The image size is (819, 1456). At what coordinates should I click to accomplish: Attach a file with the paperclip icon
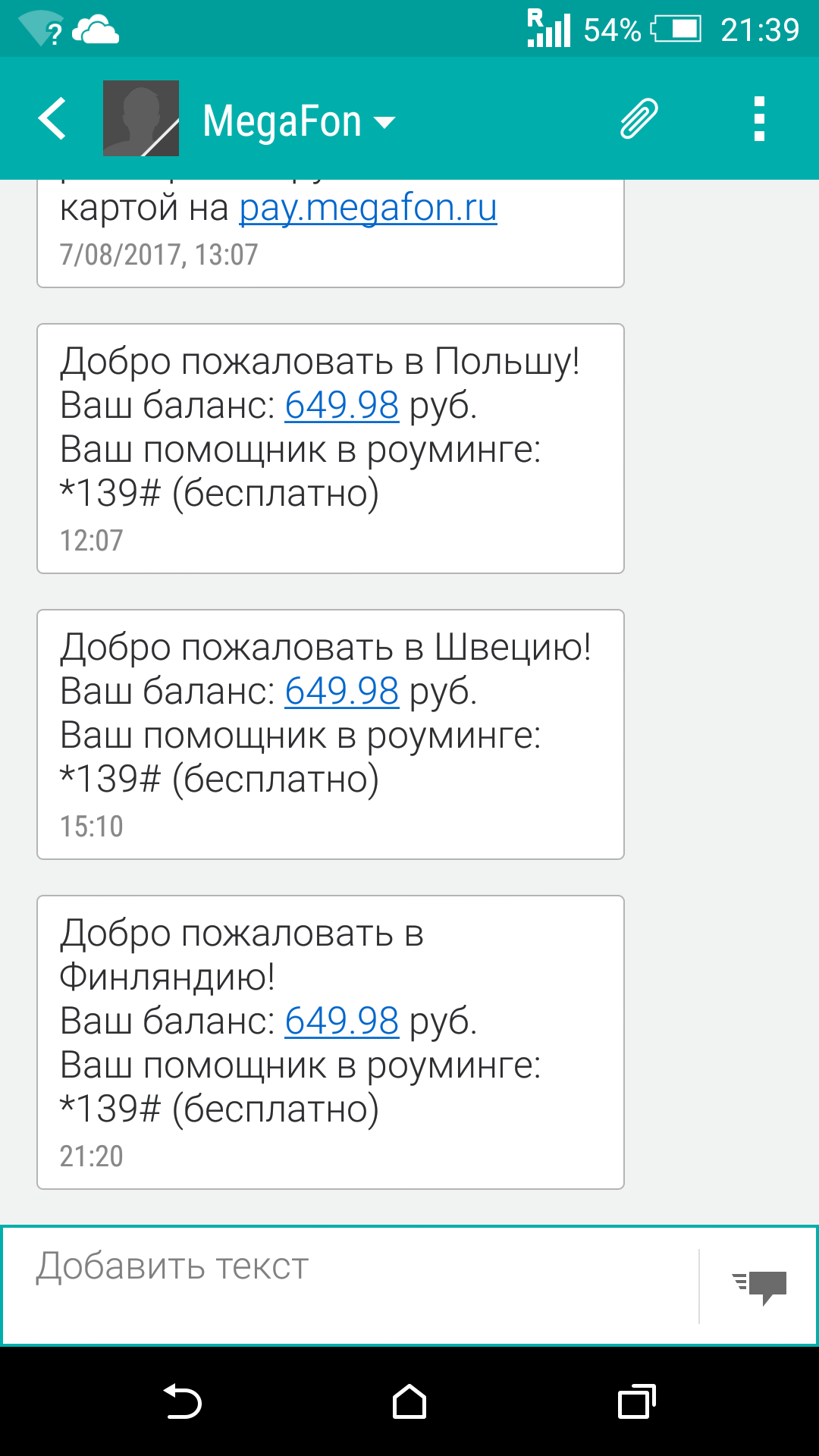point(639,119)
